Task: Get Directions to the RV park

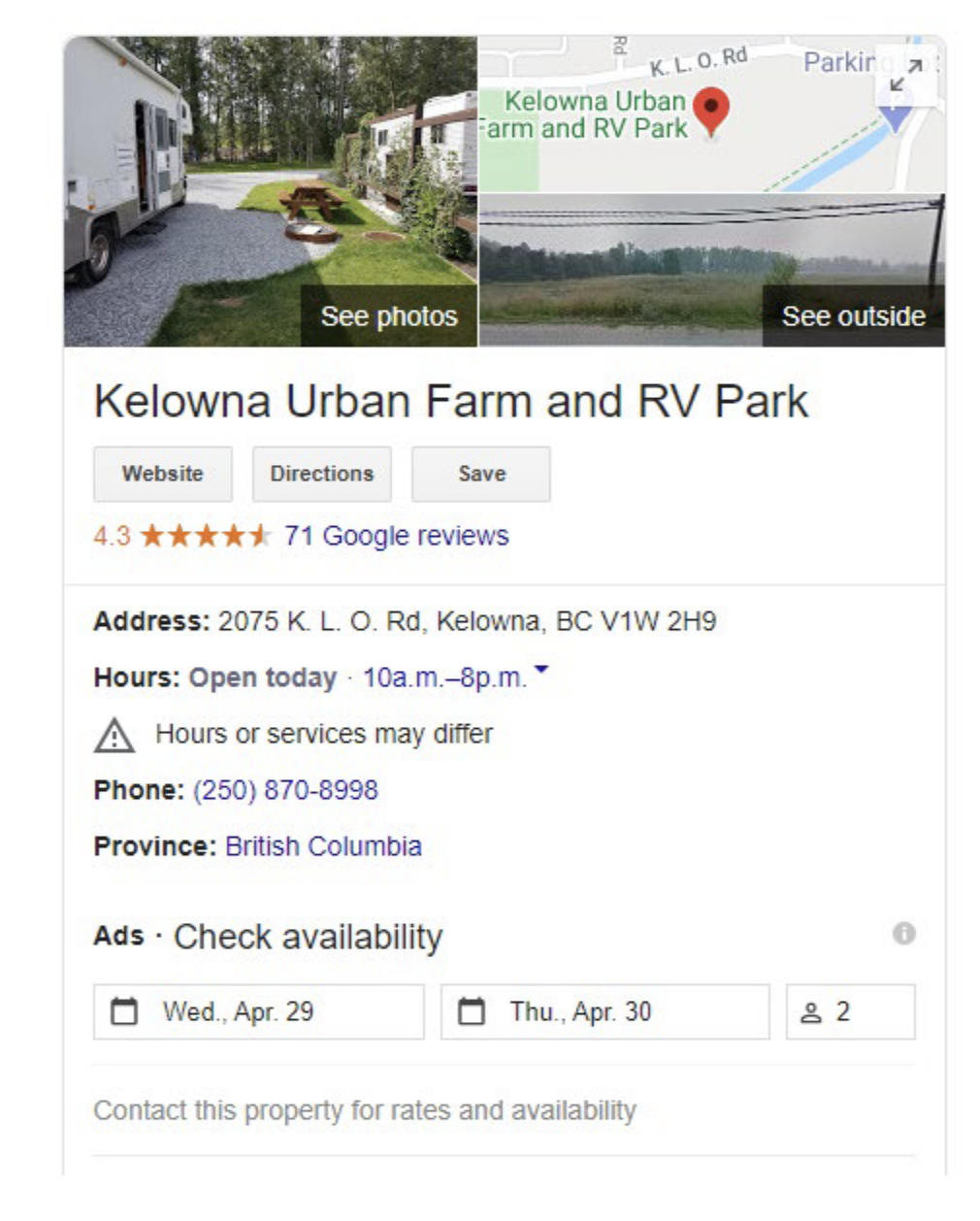Action: point(321,474)
